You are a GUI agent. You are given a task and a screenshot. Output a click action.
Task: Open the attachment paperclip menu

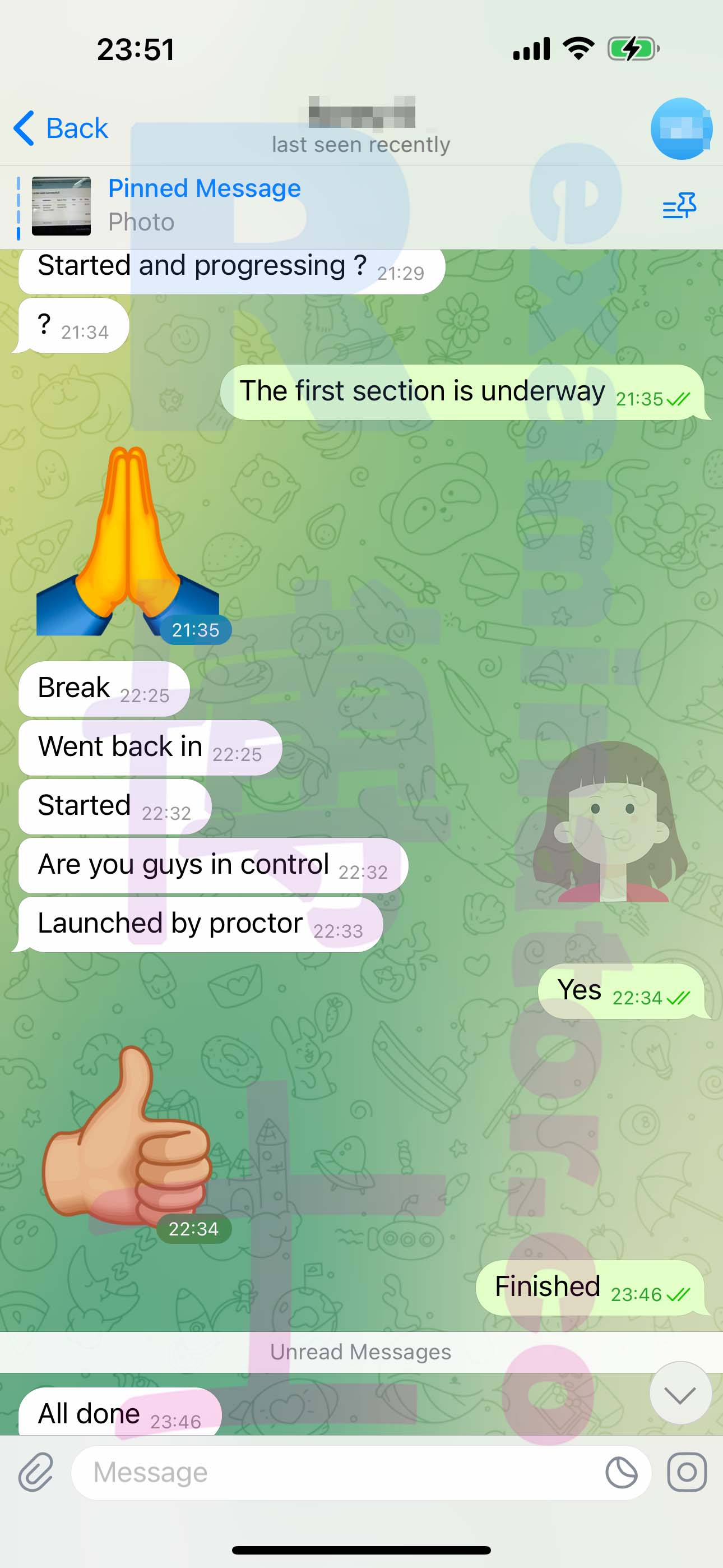click(36, 1473)
